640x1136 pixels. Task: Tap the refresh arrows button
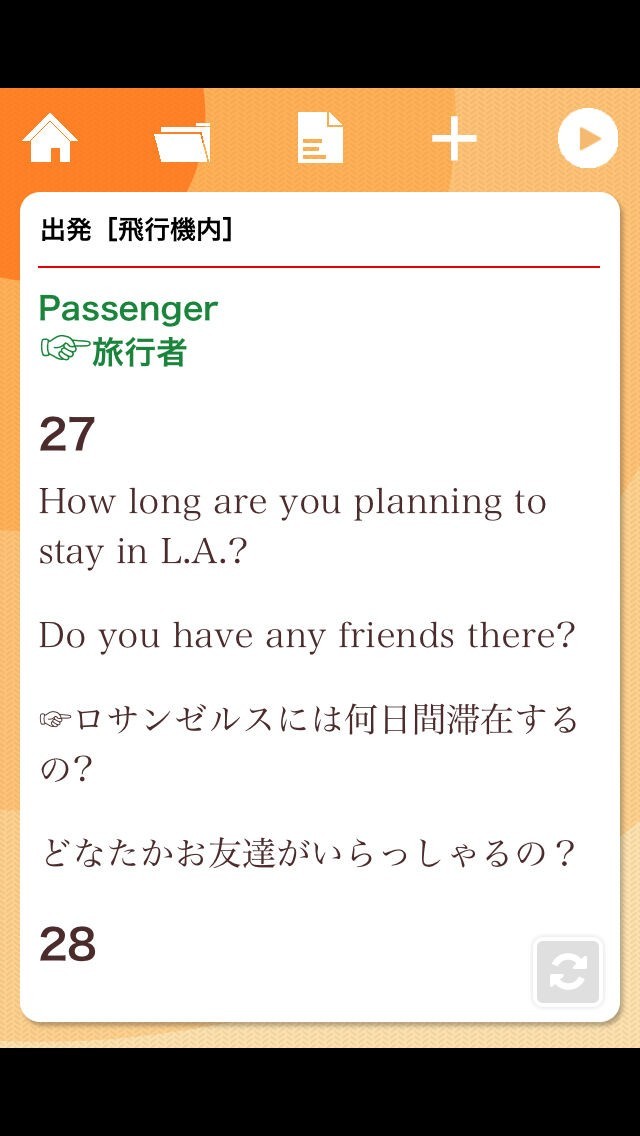[x=568, y=972]
